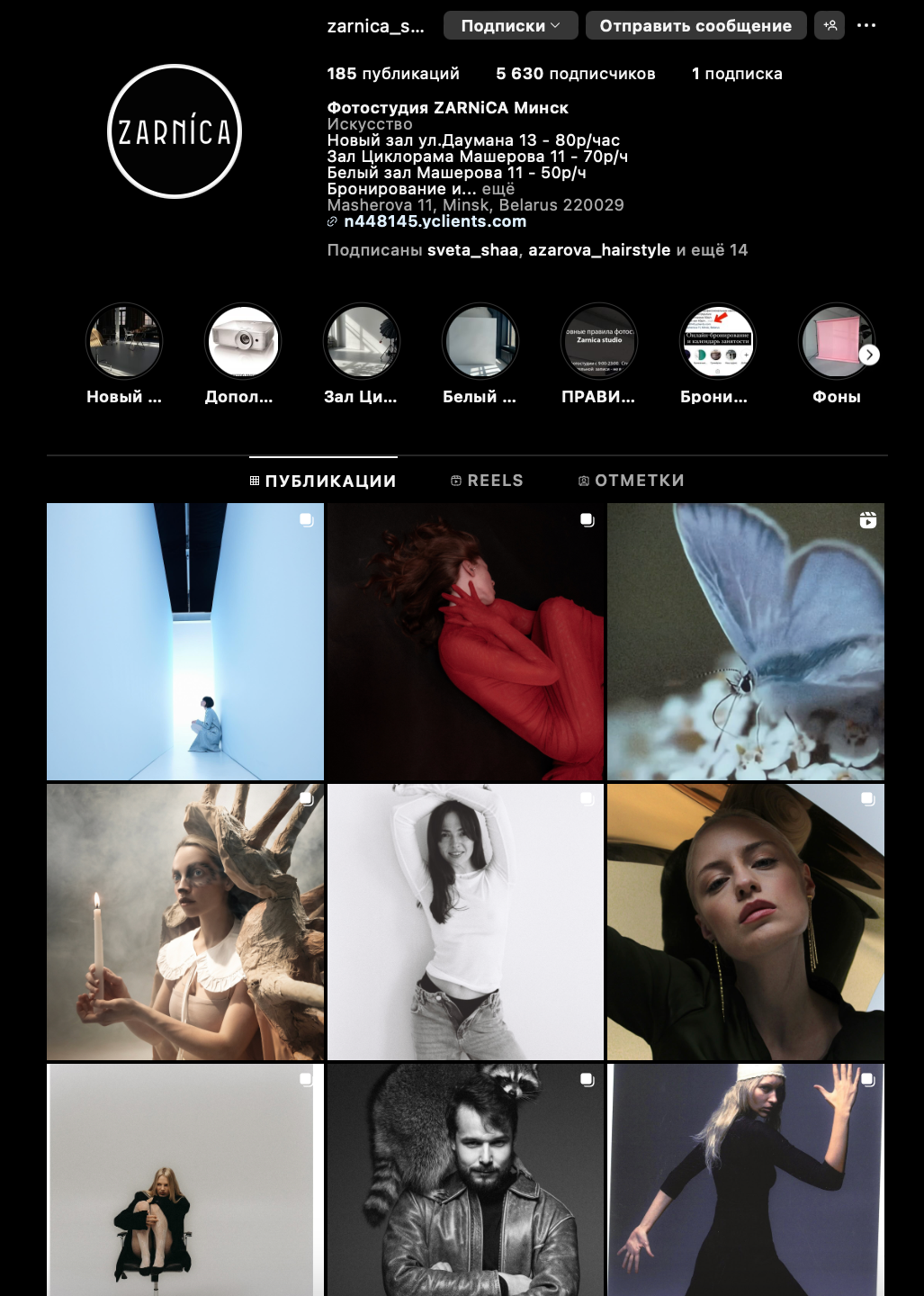This screenshot has height=1296, width=924.
Task: Open the Зал Ци... story highlight
Action: coord(362,342)
